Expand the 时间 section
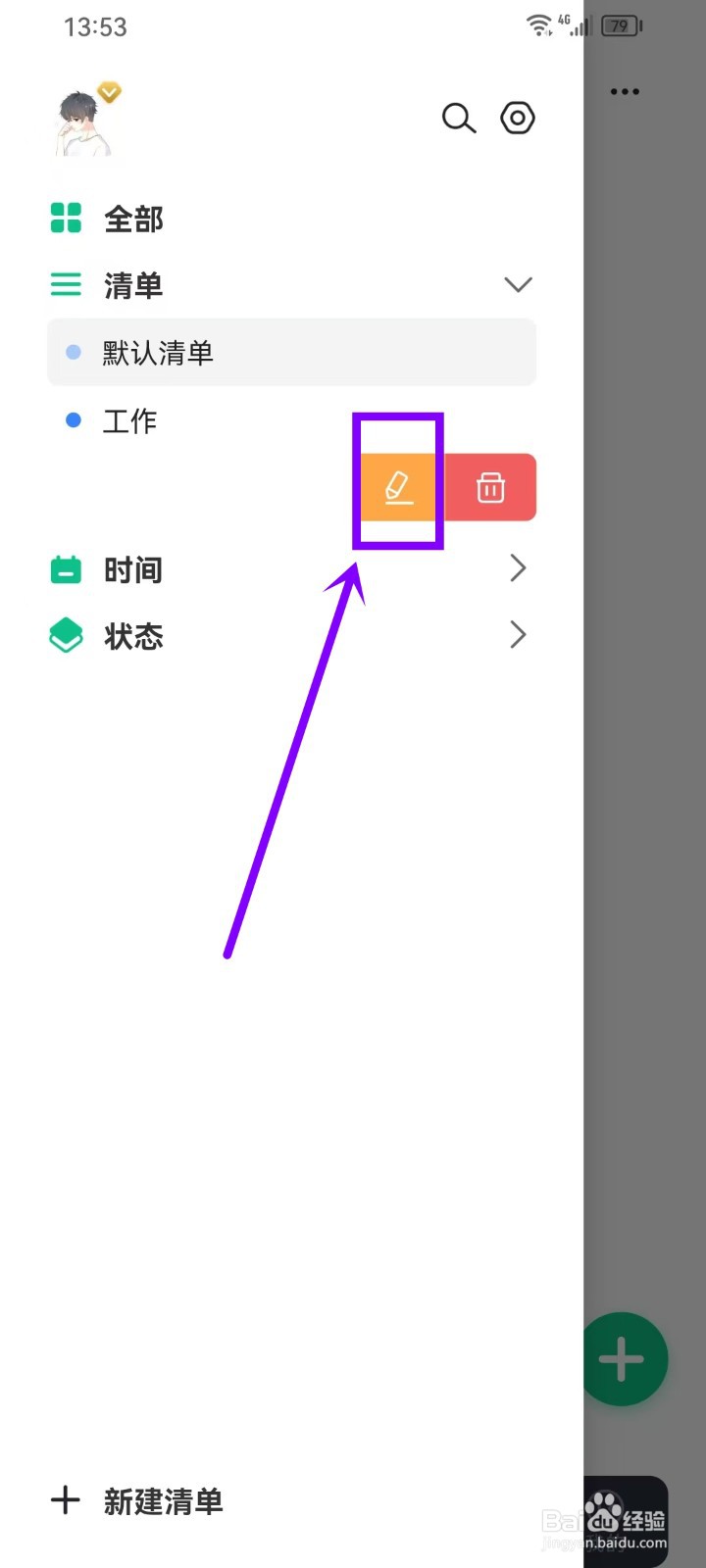The width and height of the screenshot is (706, 1568). (518, 568)
